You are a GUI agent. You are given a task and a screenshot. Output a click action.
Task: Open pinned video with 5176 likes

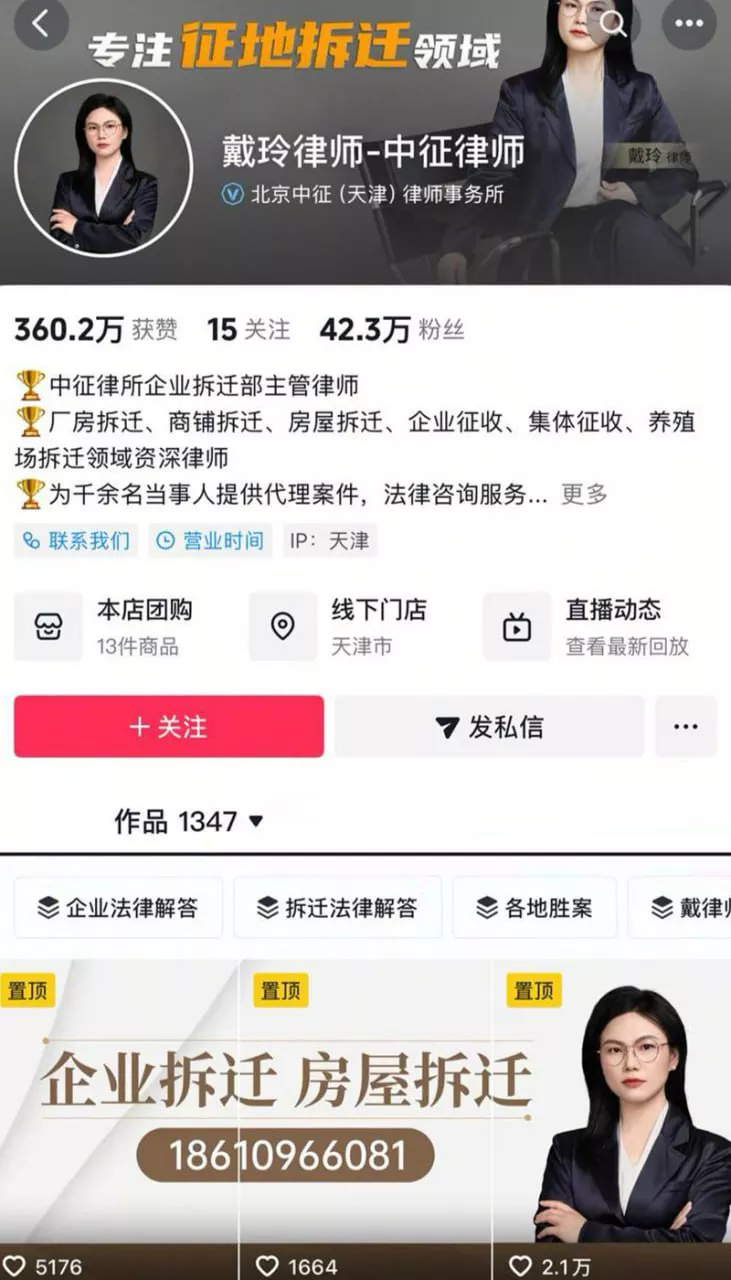(119, 1119)
